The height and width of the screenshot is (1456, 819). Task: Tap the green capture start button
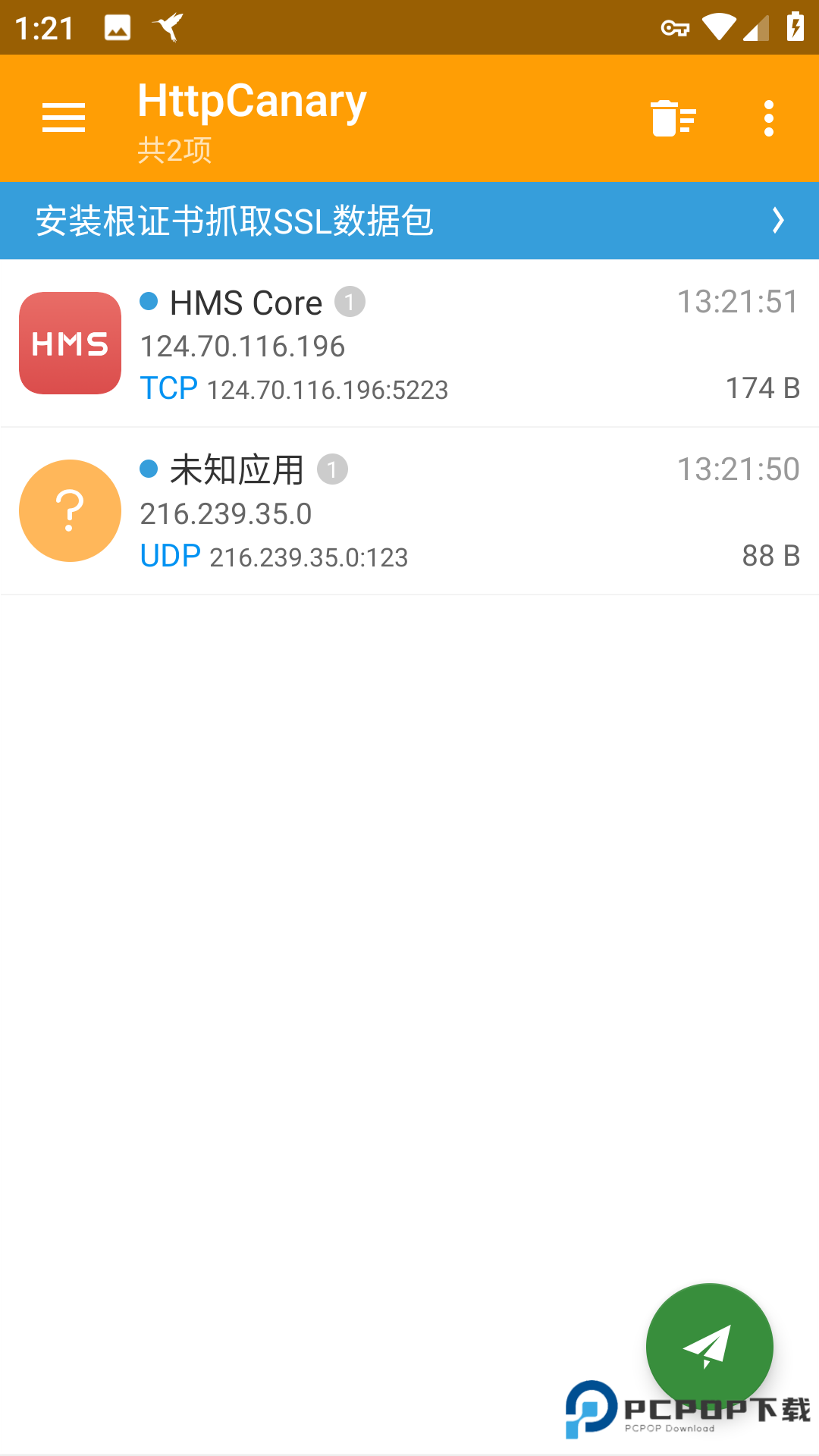point(709,1346)
